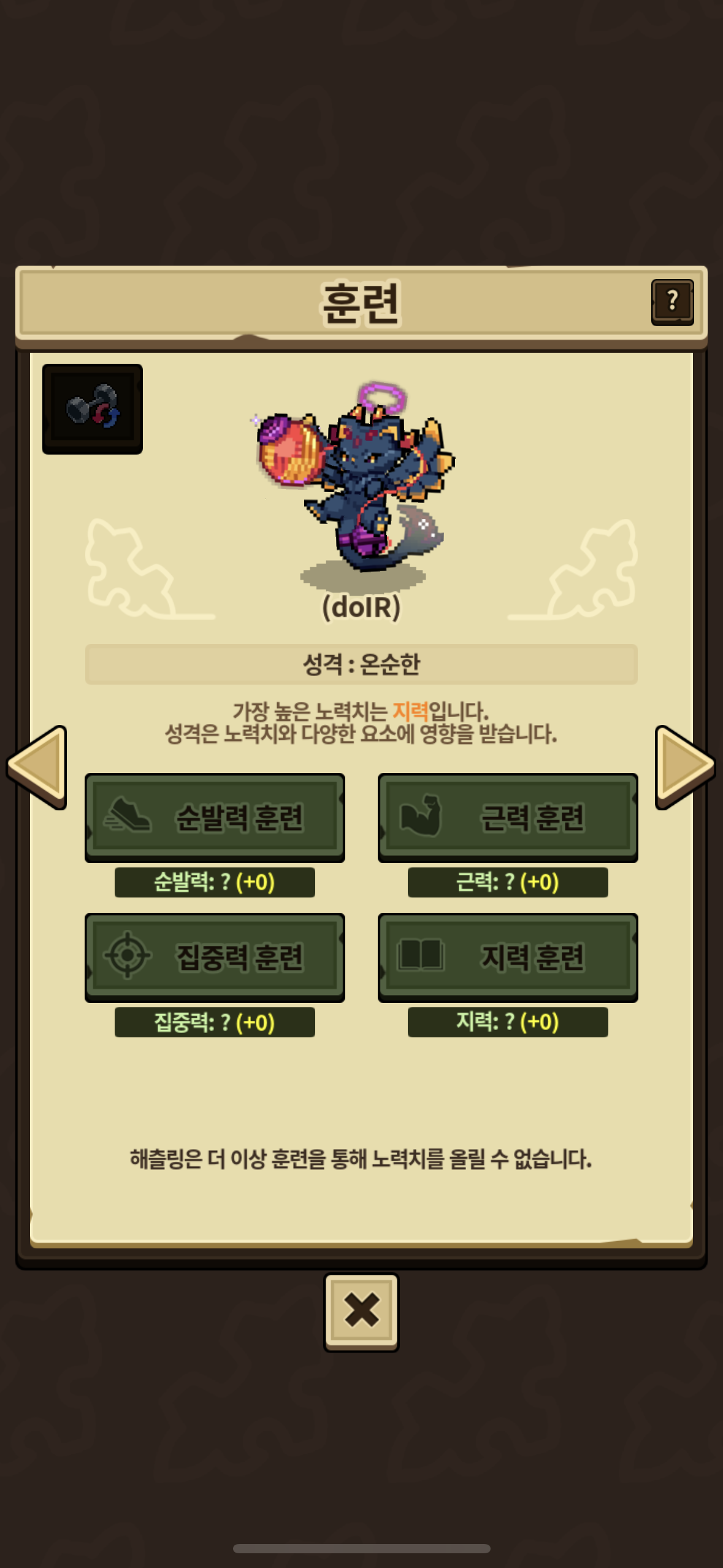
Task: Open the help question mark icon
Action: (x=672, y=302)
